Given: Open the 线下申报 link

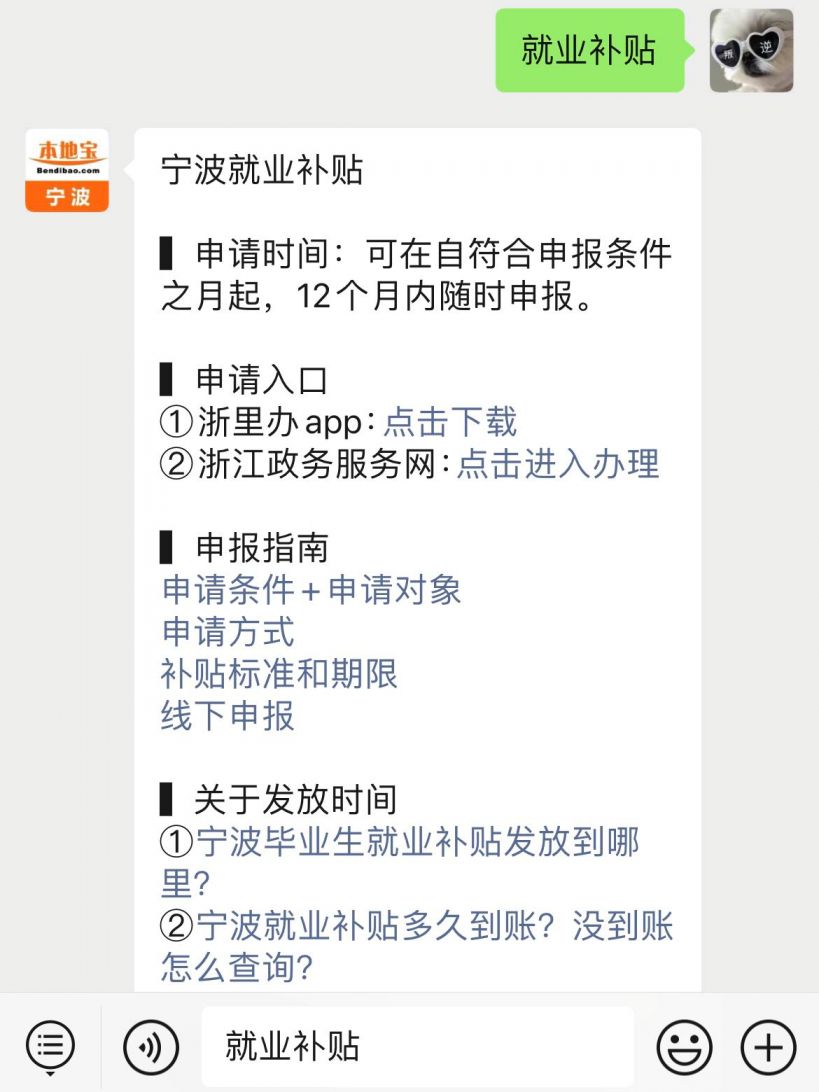Looking at the screenshot, I should pos(228,716).
